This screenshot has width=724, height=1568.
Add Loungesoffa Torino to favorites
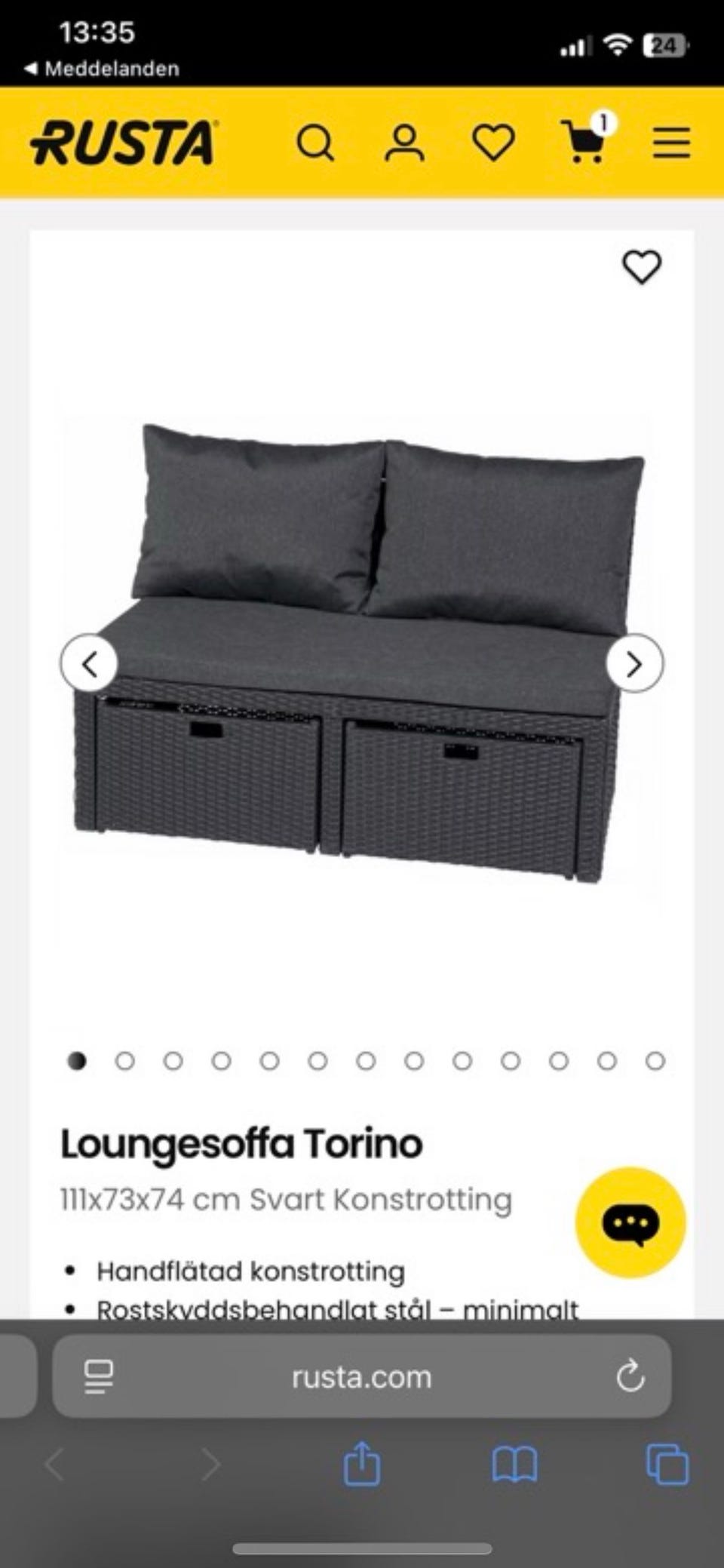click(641, 266)
